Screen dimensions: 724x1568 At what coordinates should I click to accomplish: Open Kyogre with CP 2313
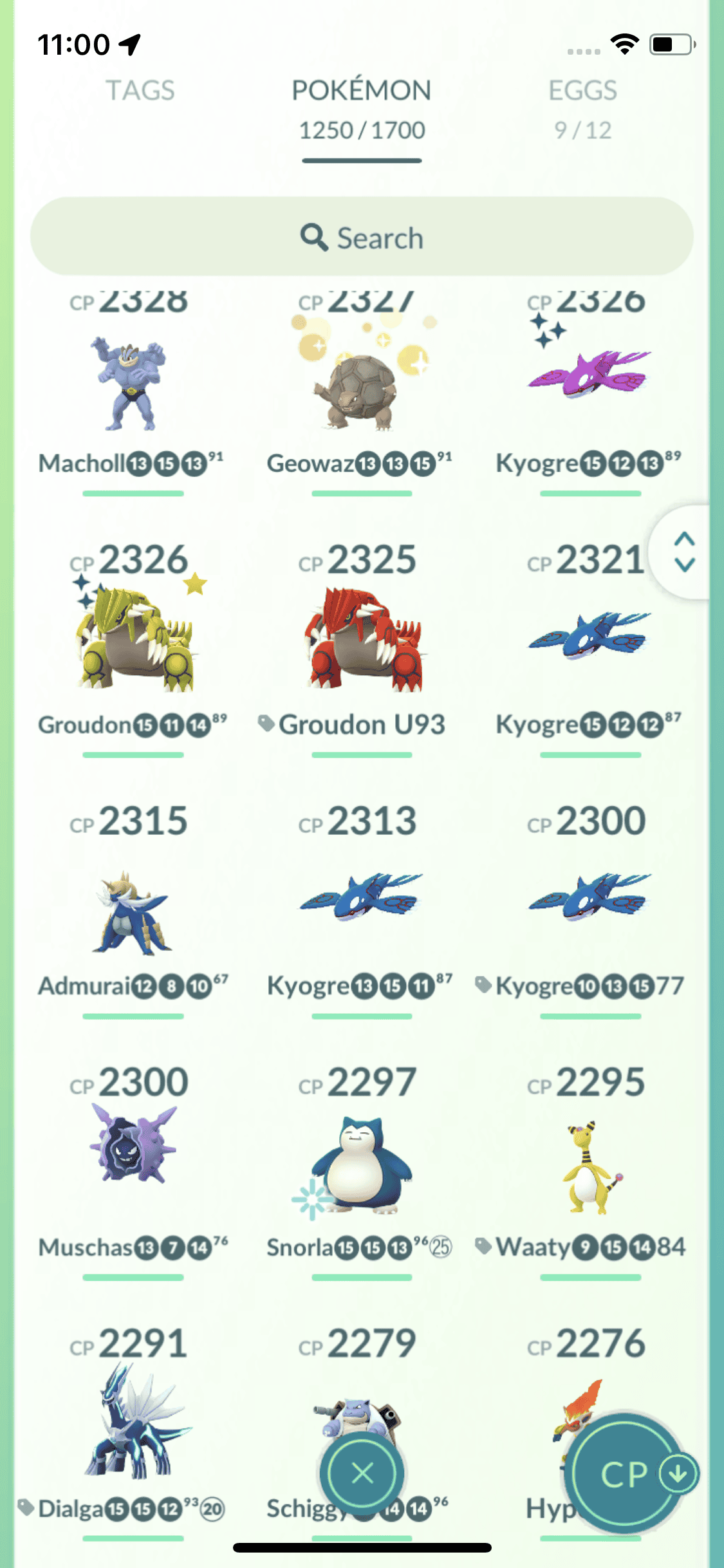point(361,901)
